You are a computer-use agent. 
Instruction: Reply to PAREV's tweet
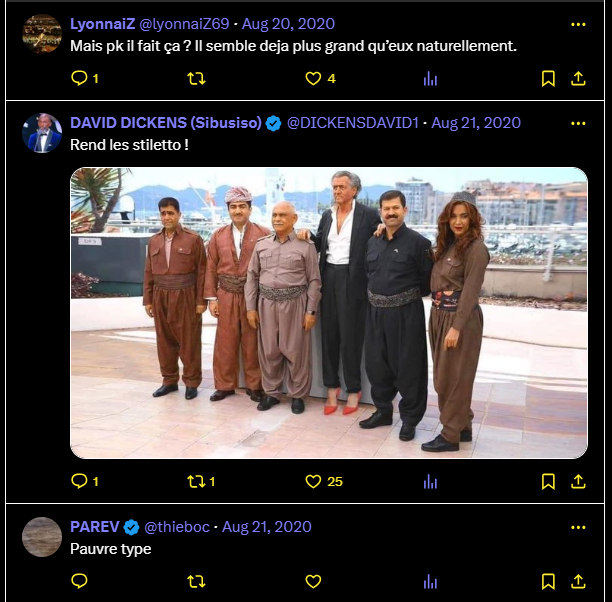[x=80, y=580]
